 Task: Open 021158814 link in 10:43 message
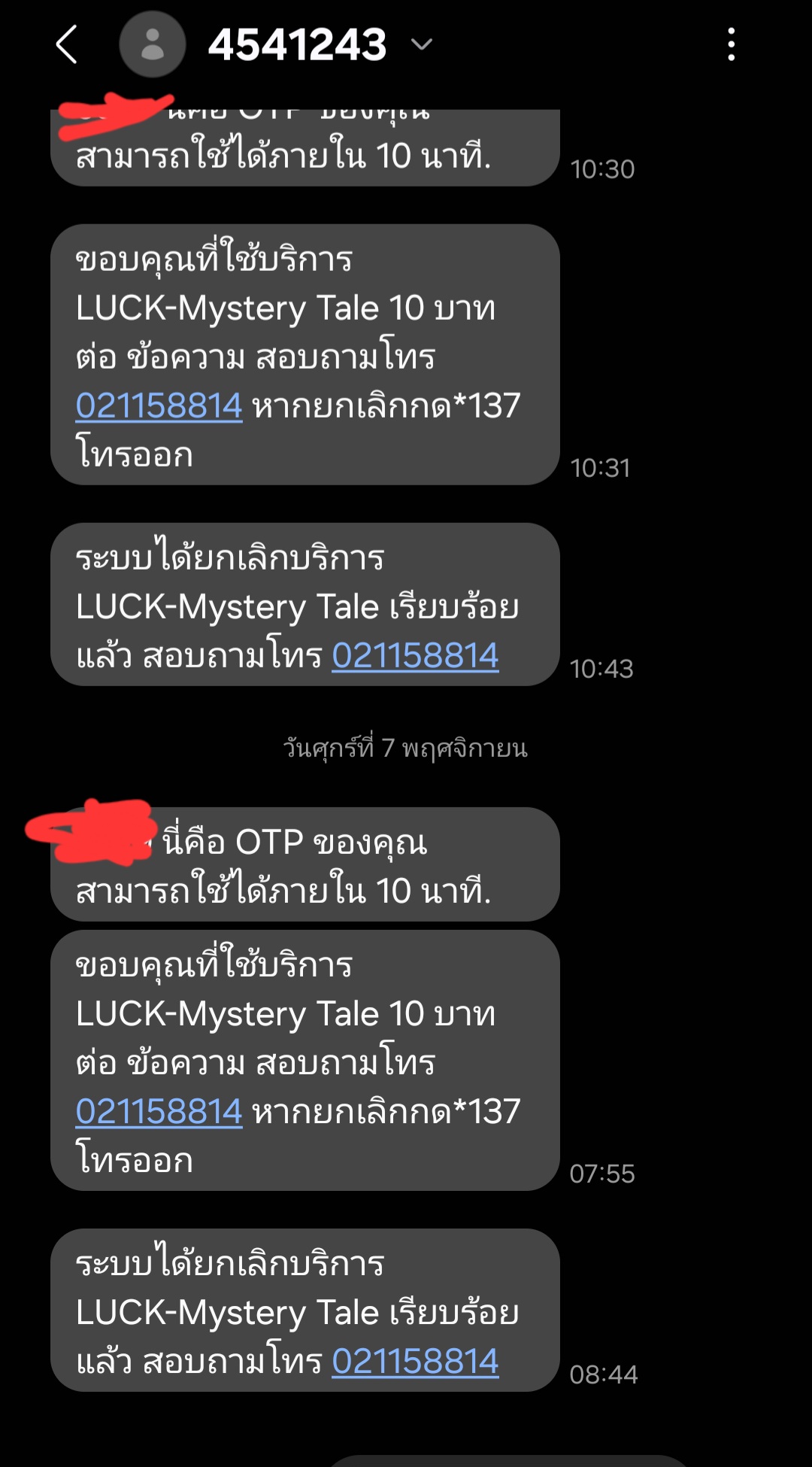(x=415, y=656)
